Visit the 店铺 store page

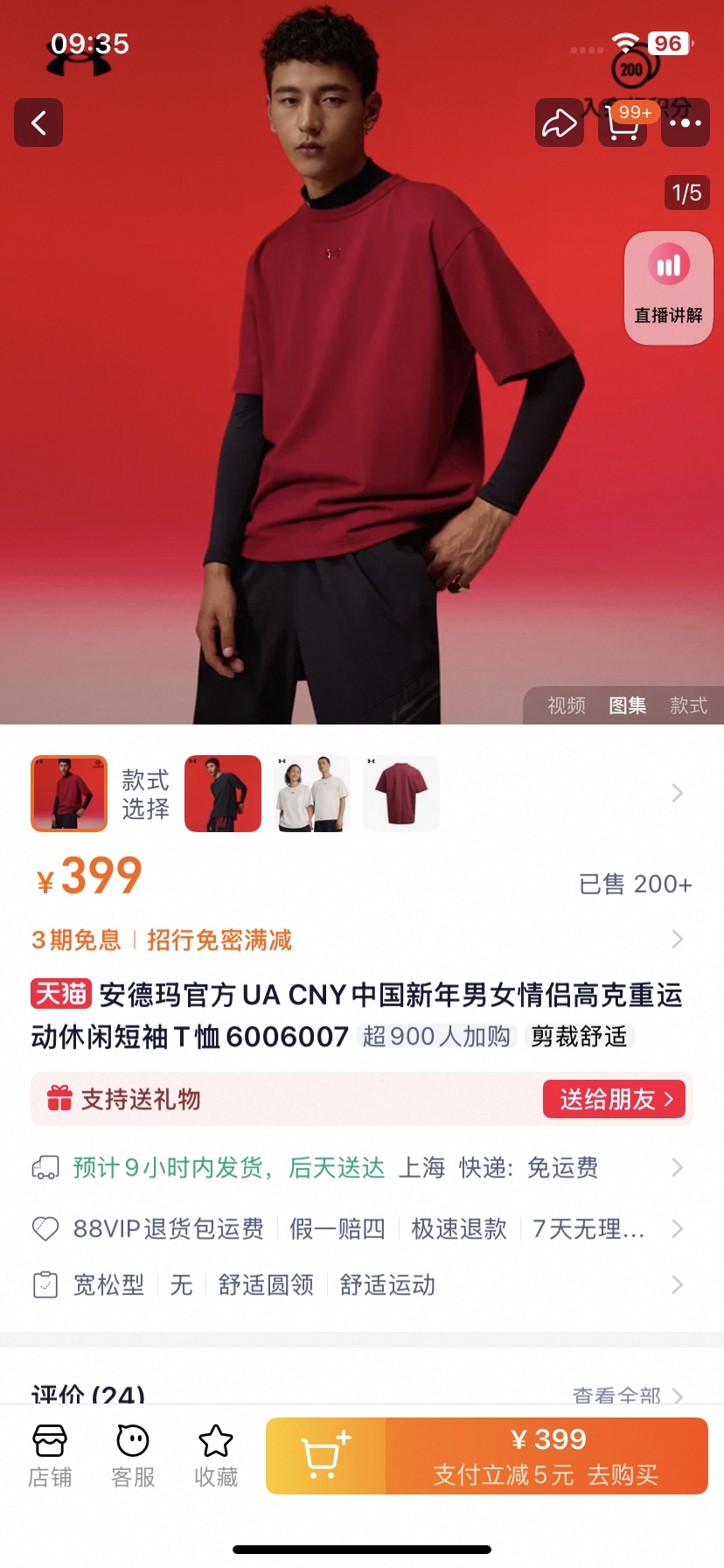(x=50, y=1456)
